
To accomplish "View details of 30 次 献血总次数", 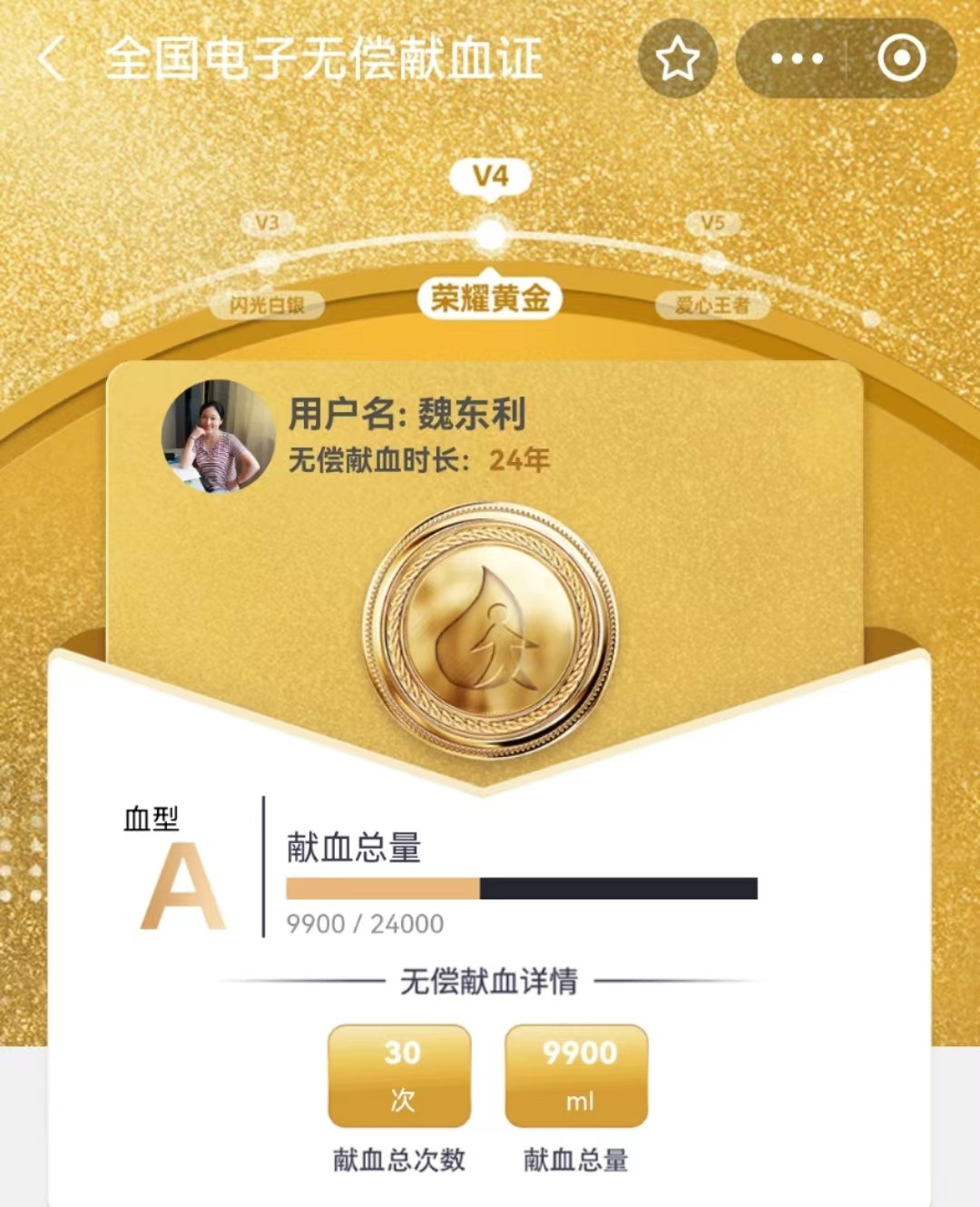I will point(400,1076).
